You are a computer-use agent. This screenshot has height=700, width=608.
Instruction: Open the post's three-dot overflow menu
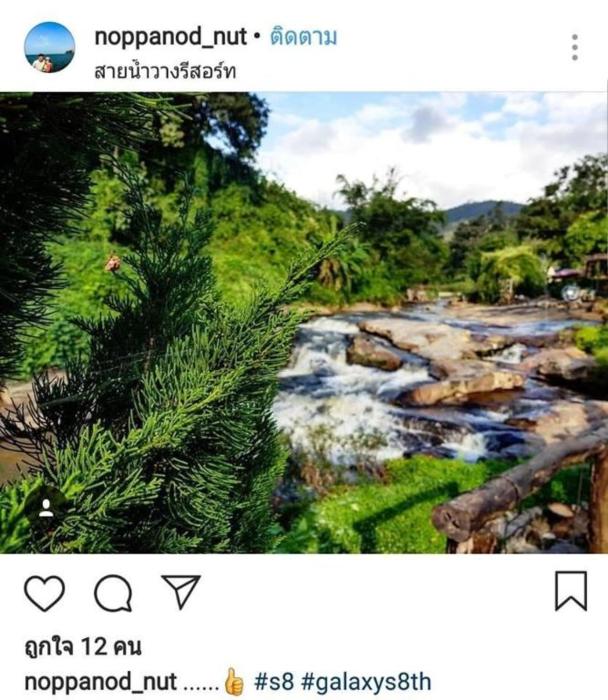tap(574, 47)
